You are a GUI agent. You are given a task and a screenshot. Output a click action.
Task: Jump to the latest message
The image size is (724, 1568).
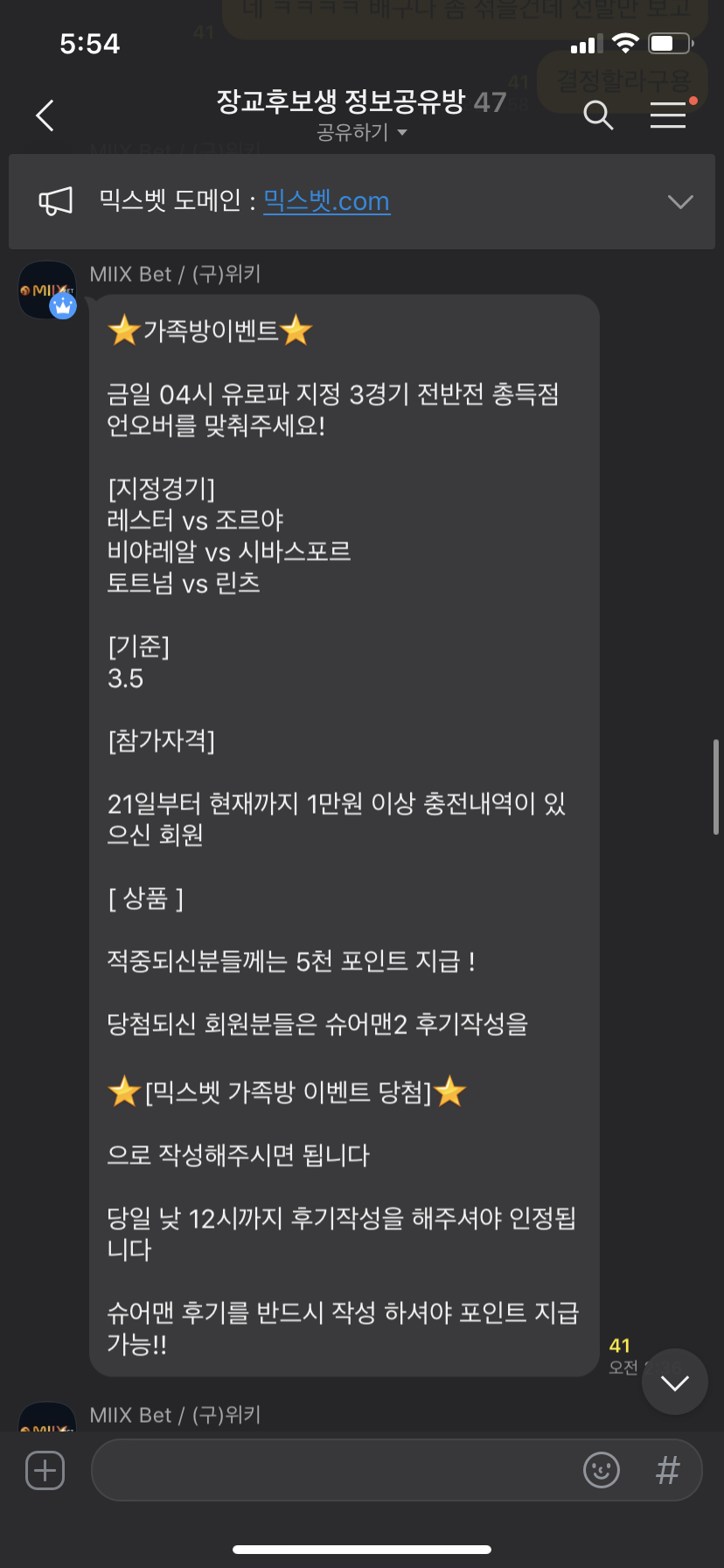pos(674,1382)
